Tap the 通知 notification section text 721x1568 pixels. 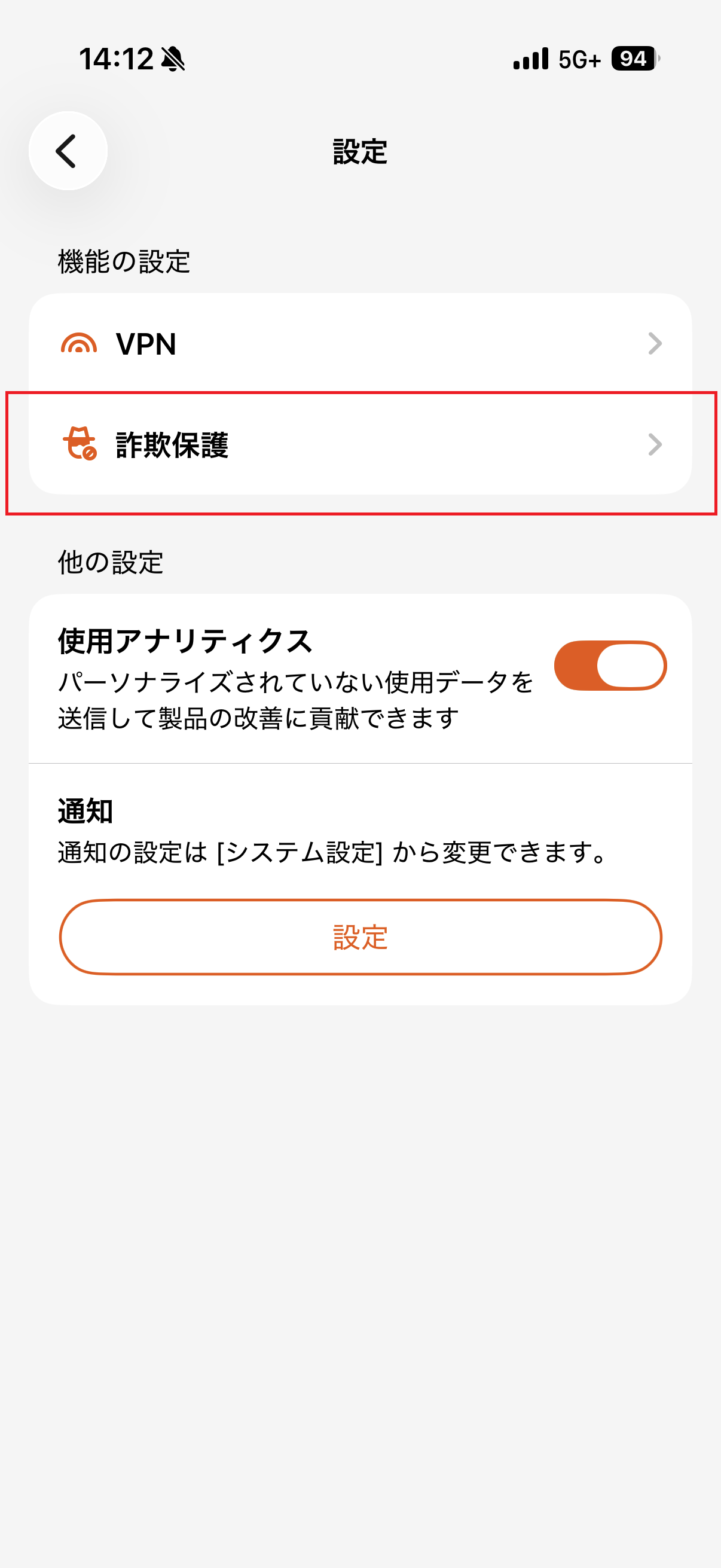tap(84, 814)
